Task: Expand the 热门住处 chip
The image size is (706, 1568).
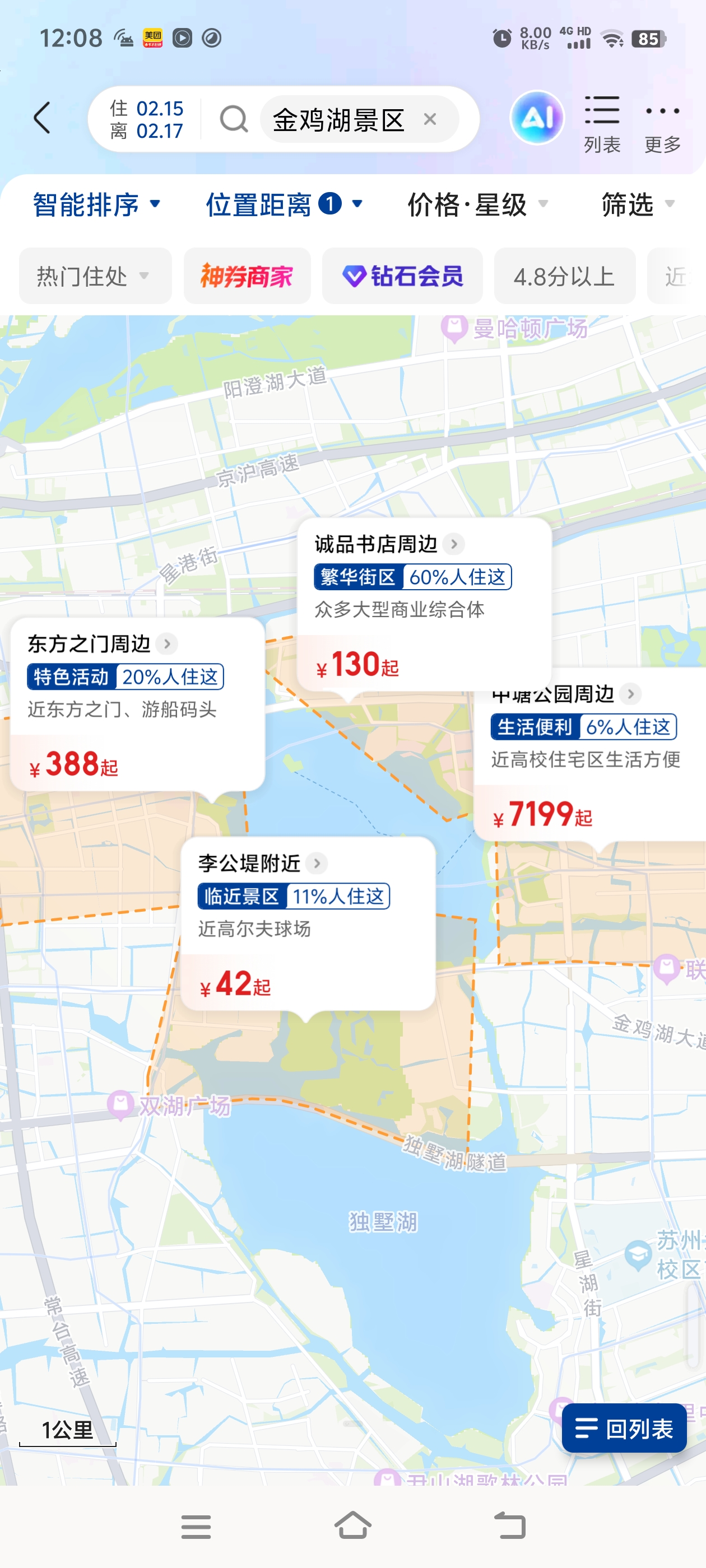Action: point(95,276)
